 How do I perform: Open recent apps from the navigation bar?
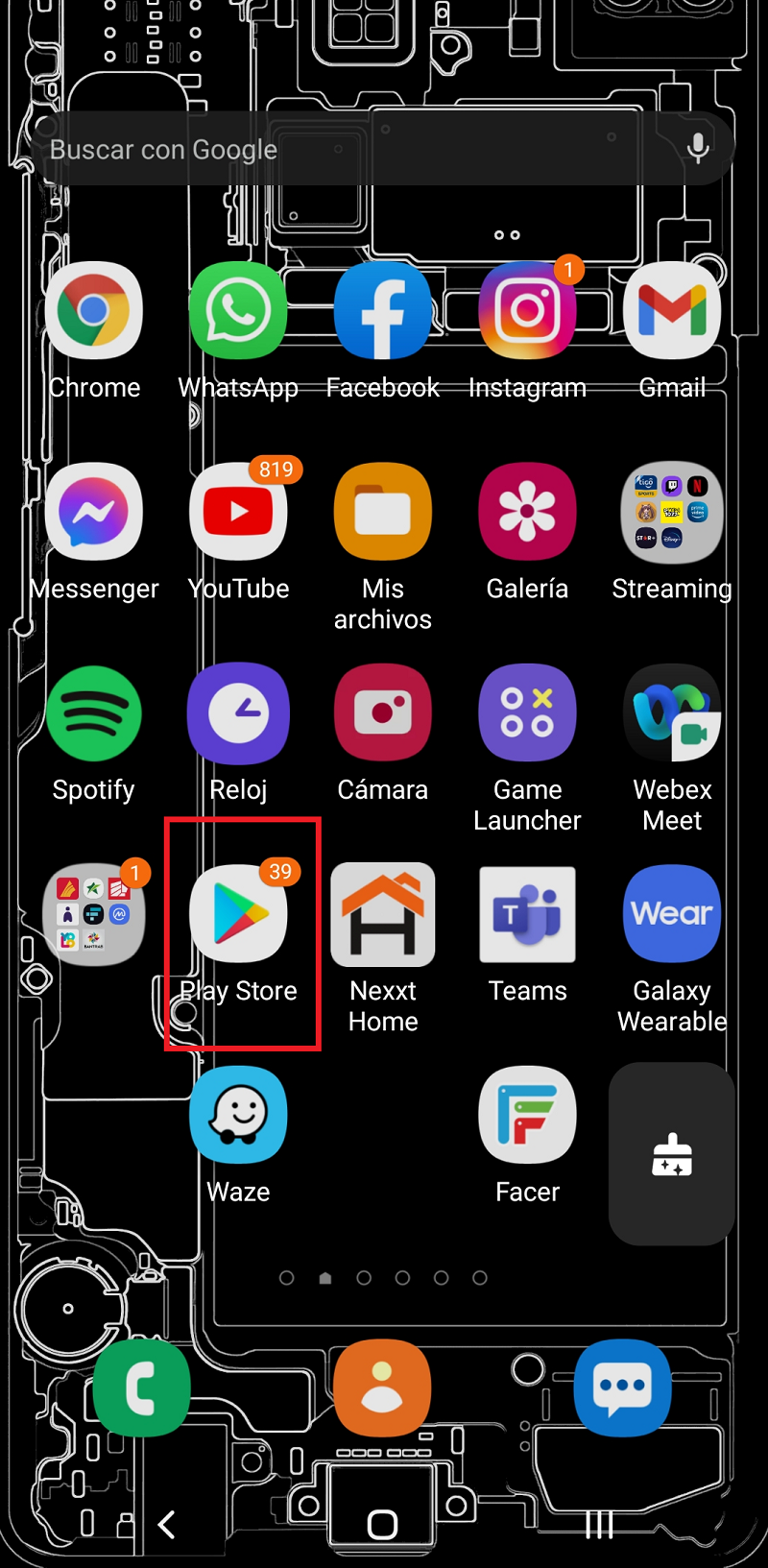pyautogui.click(x=599, y=1524)
